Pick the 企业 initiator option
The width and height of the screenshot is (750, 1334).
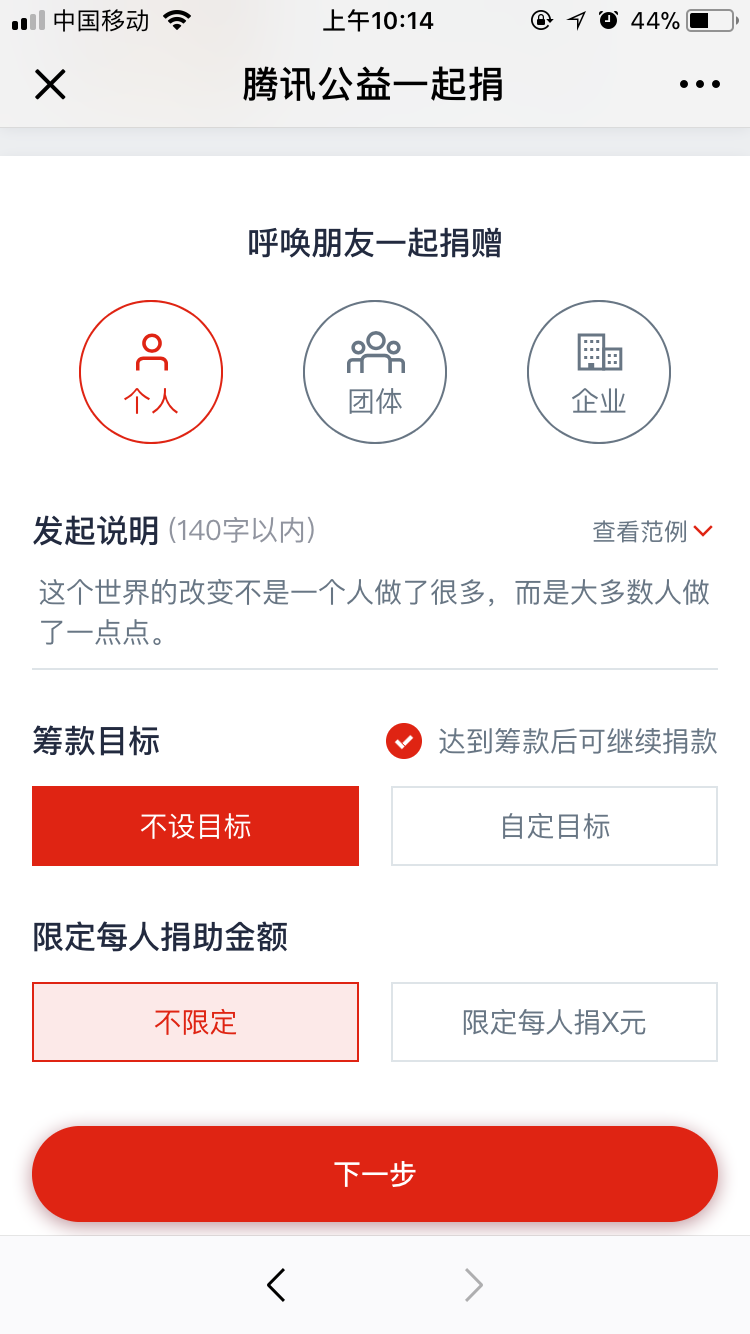tap(599, 373)
